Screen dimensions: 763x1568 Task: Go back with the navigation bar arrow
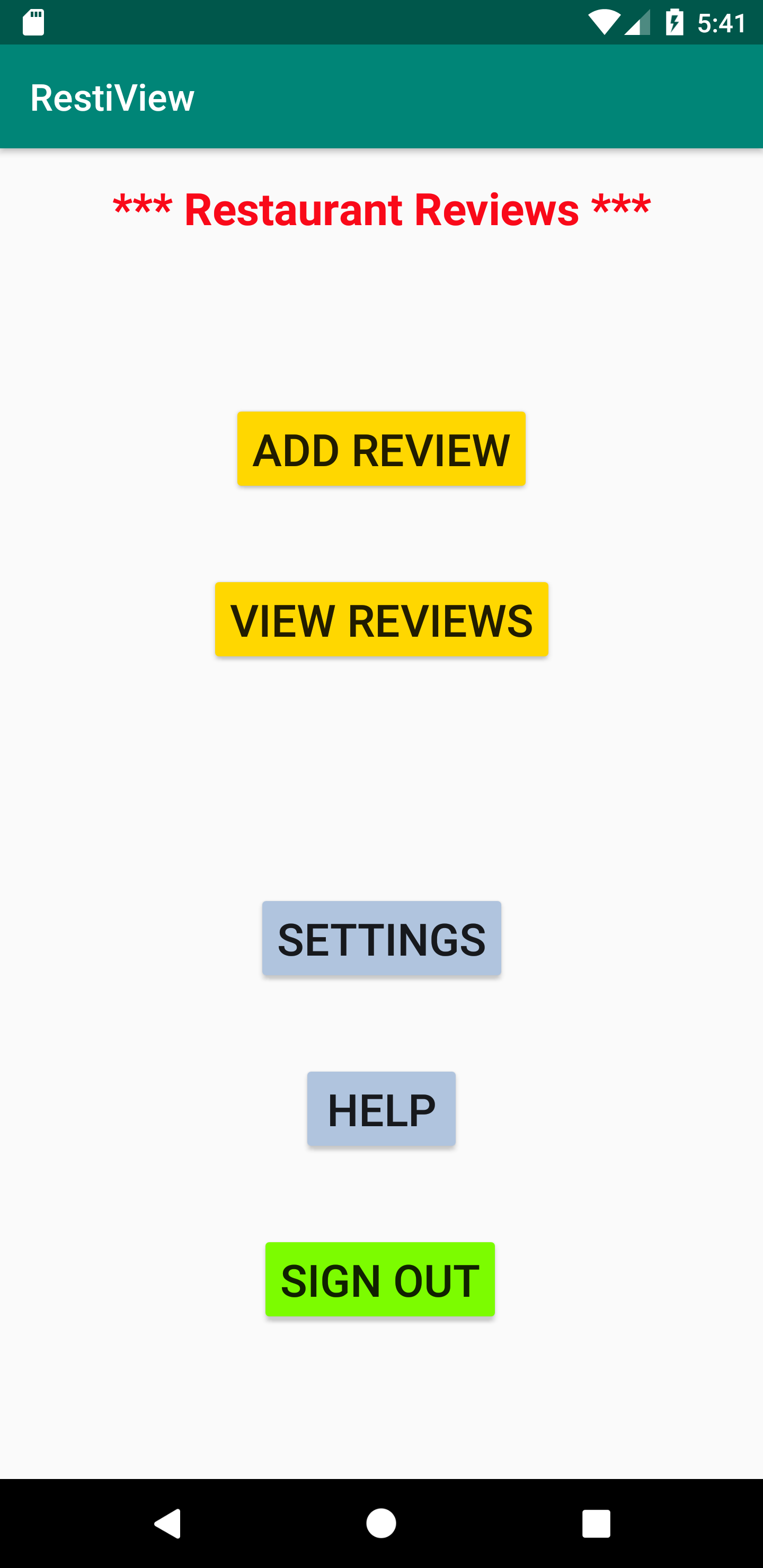pos(167,1524)
